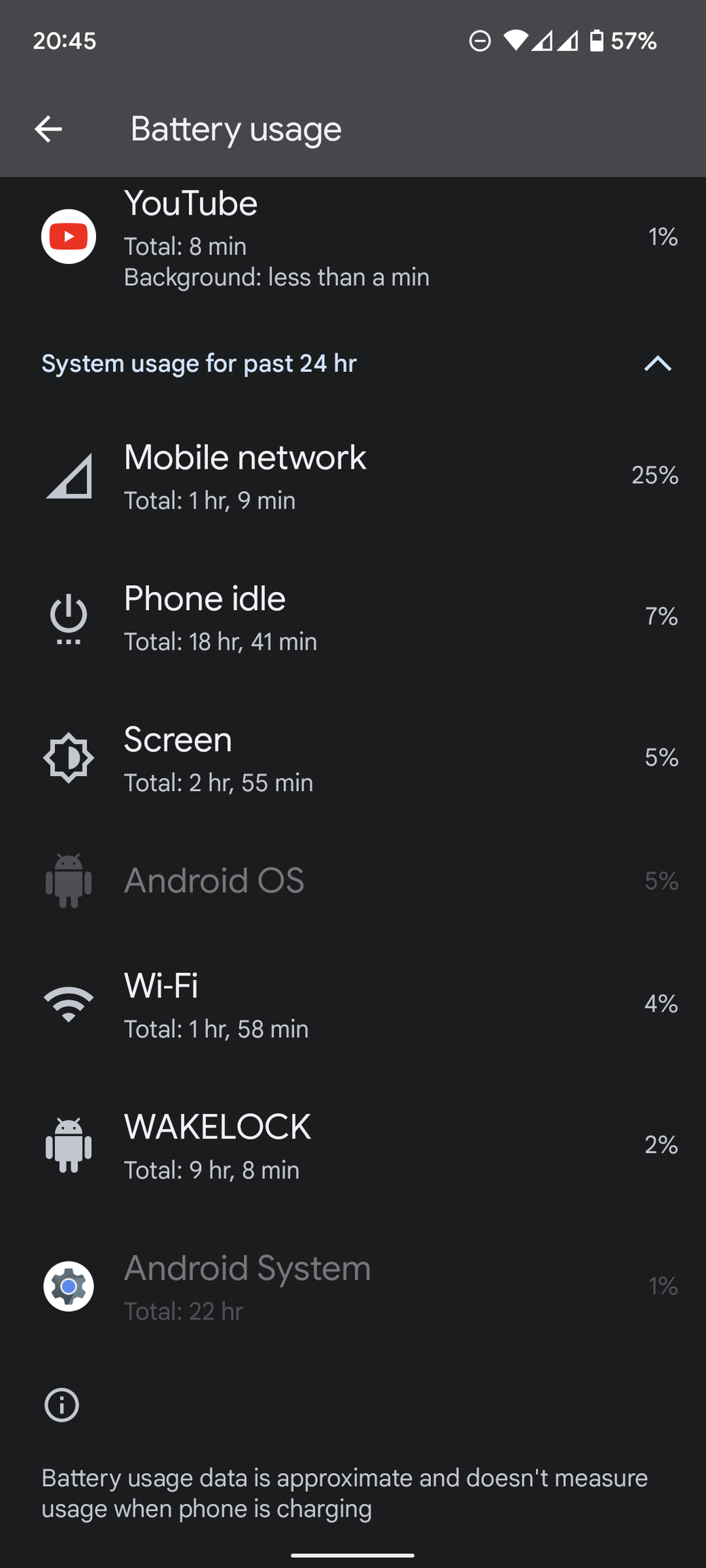Go back from Battery usage
Viewport: 706px width, 1568px height.
48,129
